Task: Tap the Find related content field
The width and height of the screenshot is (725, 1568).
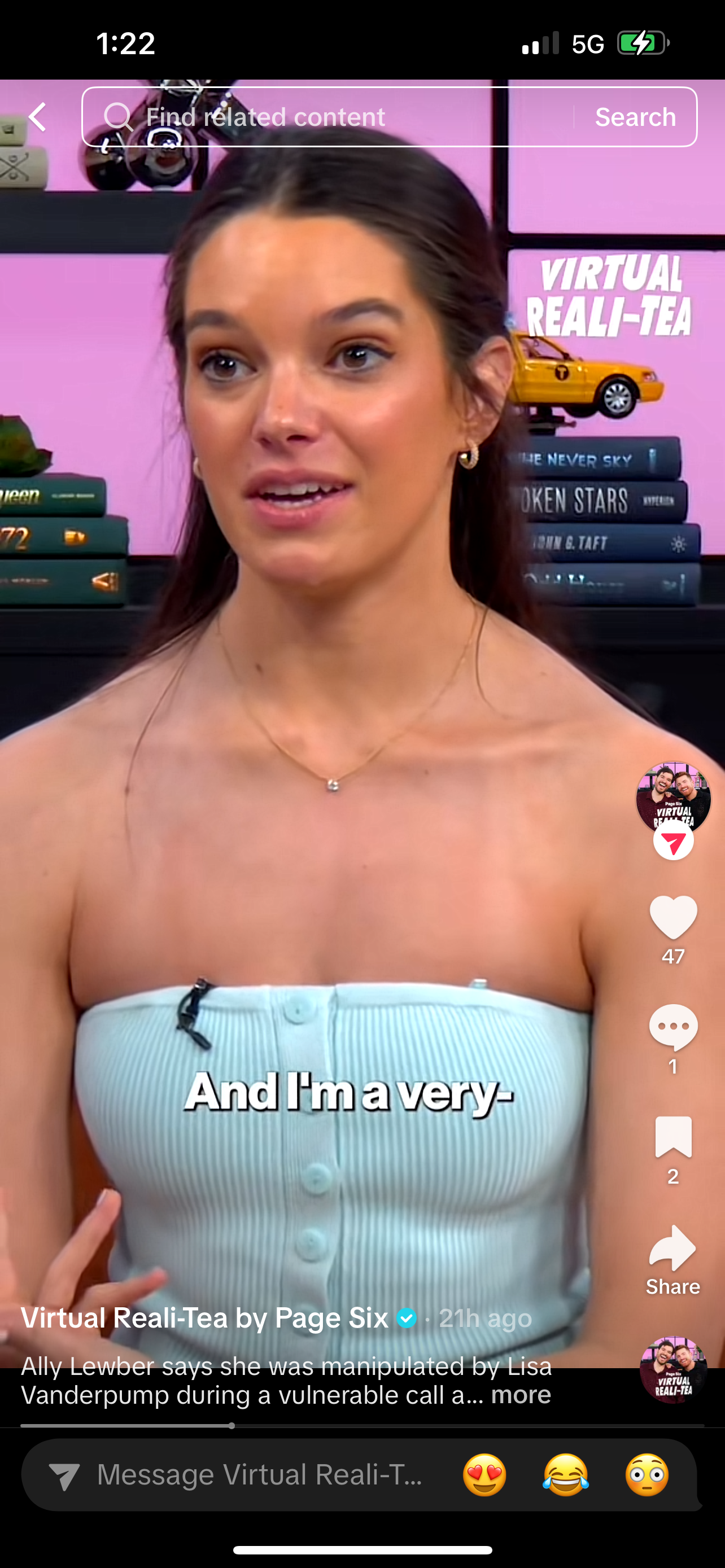Action: pos(329,117)
